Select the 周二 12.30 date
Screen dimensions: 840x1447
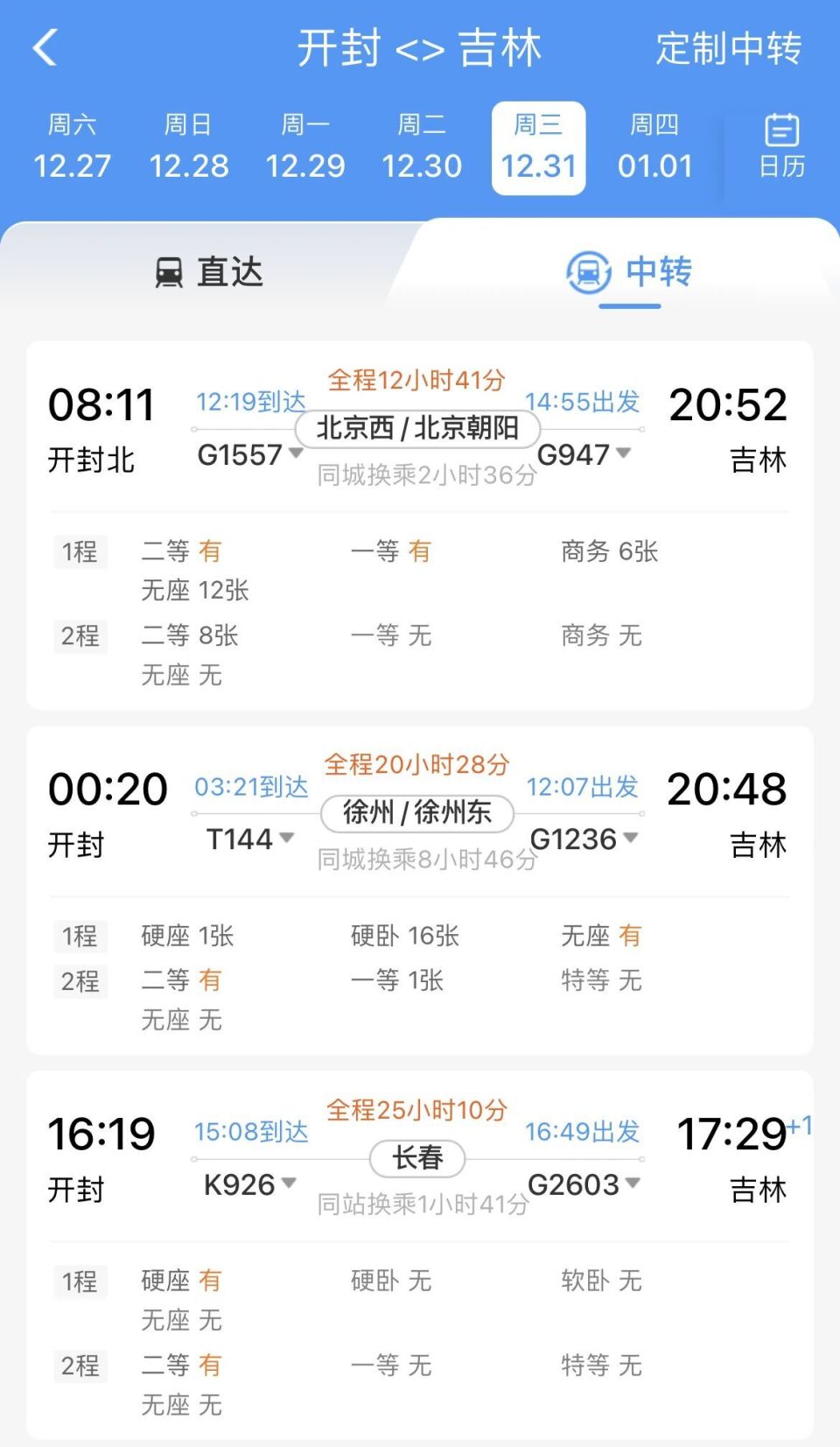423,147
